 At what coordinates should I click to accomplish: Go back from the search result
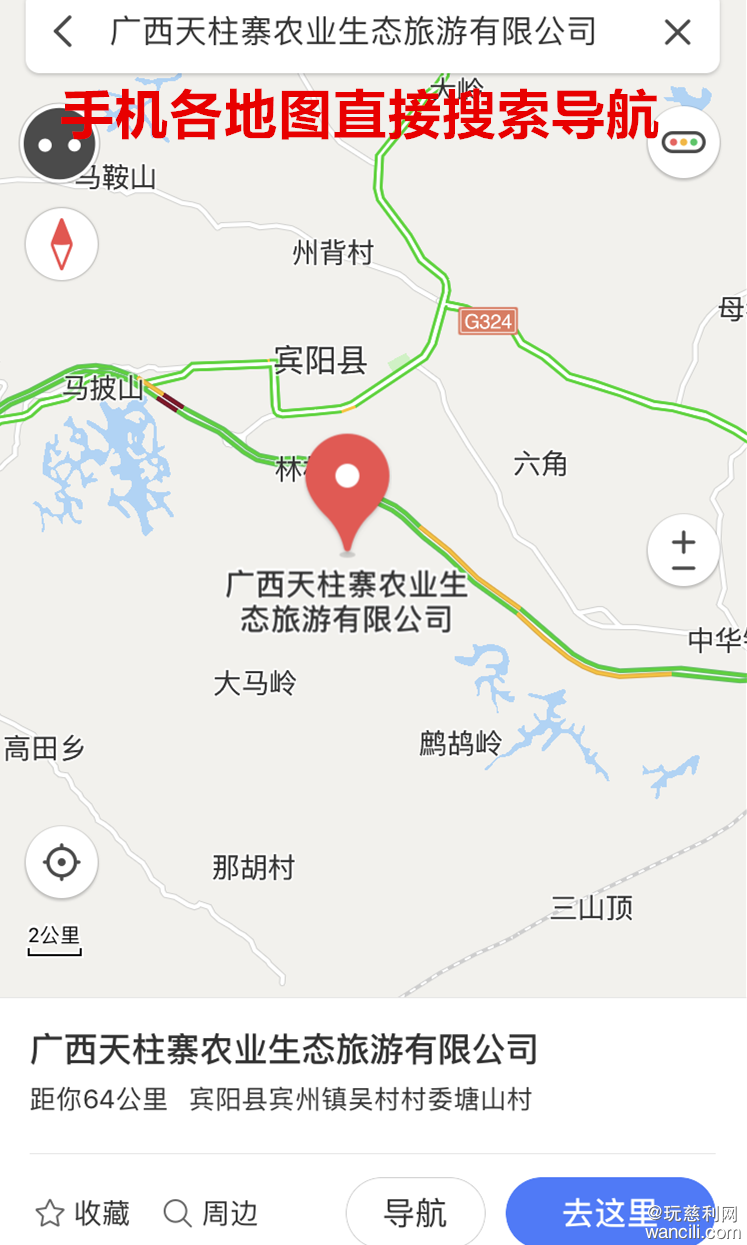point(62,32)
